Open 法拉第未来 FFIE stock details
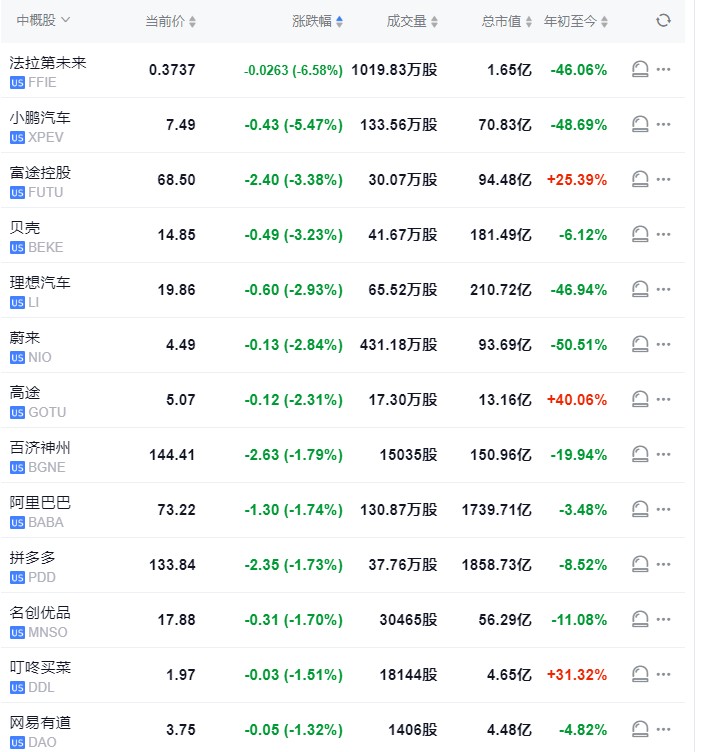Screen dimensions: 702x752 point(48,63)
